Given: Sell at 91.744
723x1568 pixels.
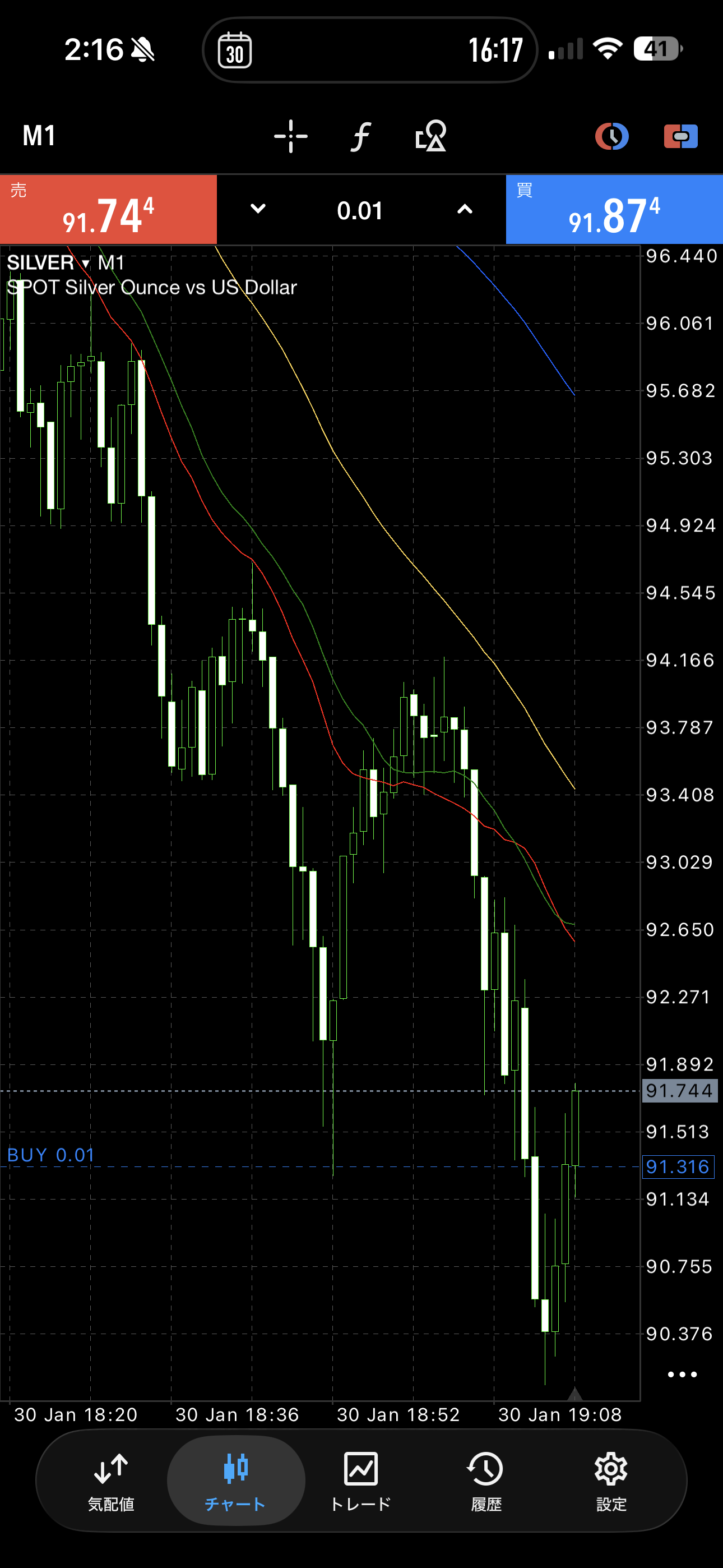Looking at the screenshot, I should coord(108,210).
